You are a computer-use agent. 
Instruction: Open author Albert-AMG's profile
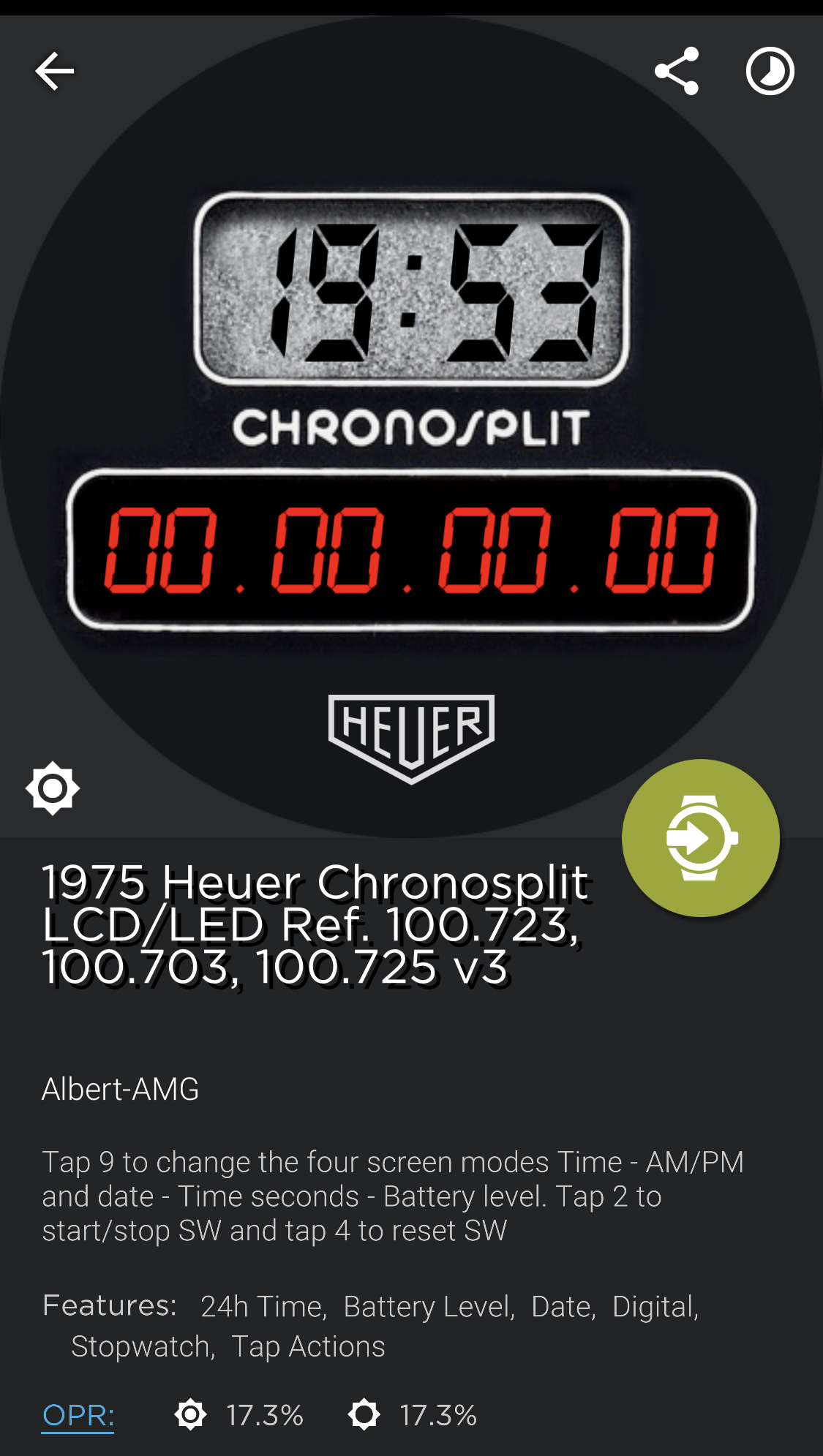120,1089
